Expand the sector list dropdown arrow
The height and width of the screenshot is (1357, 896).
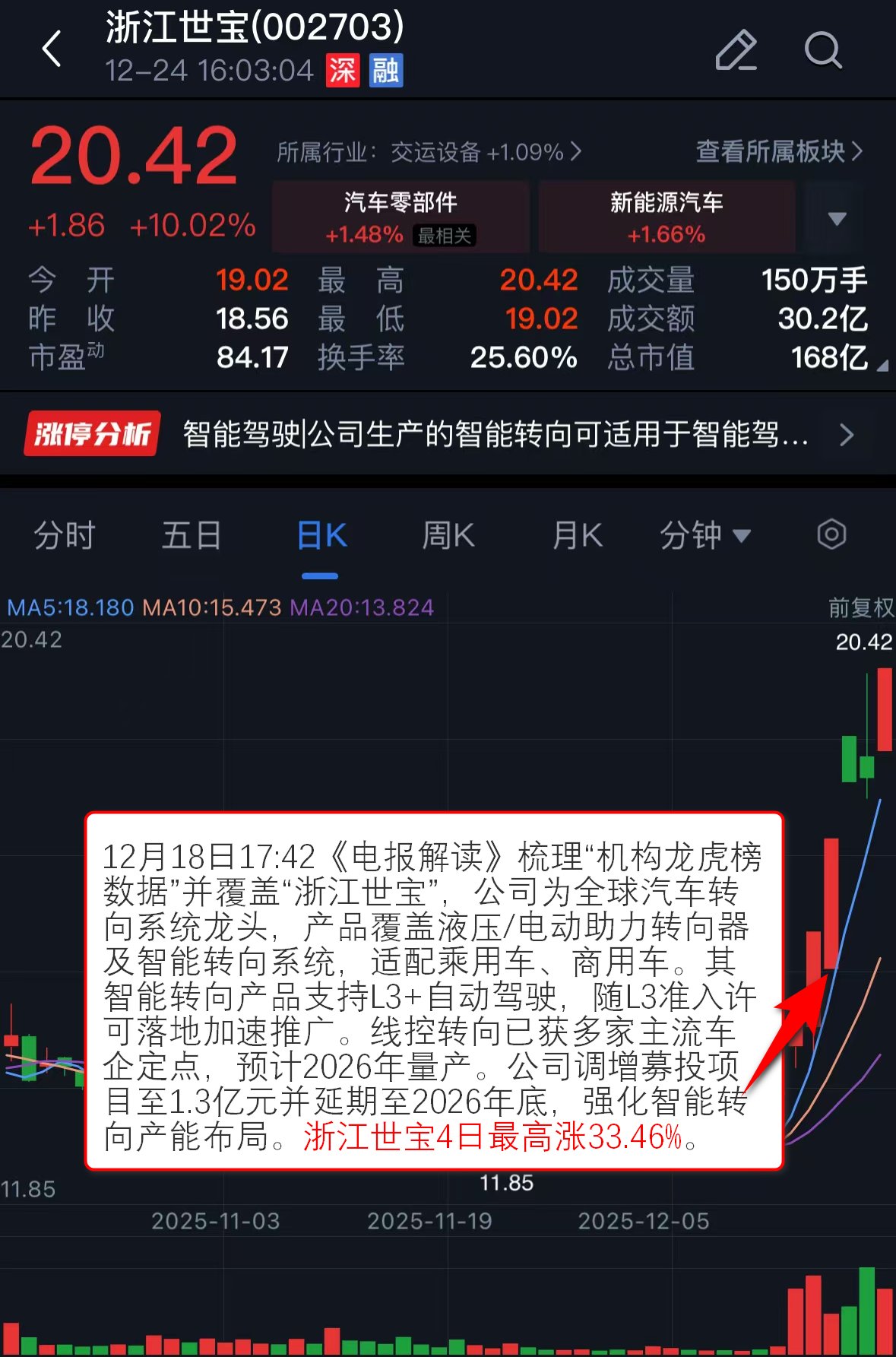click(837, 219)
